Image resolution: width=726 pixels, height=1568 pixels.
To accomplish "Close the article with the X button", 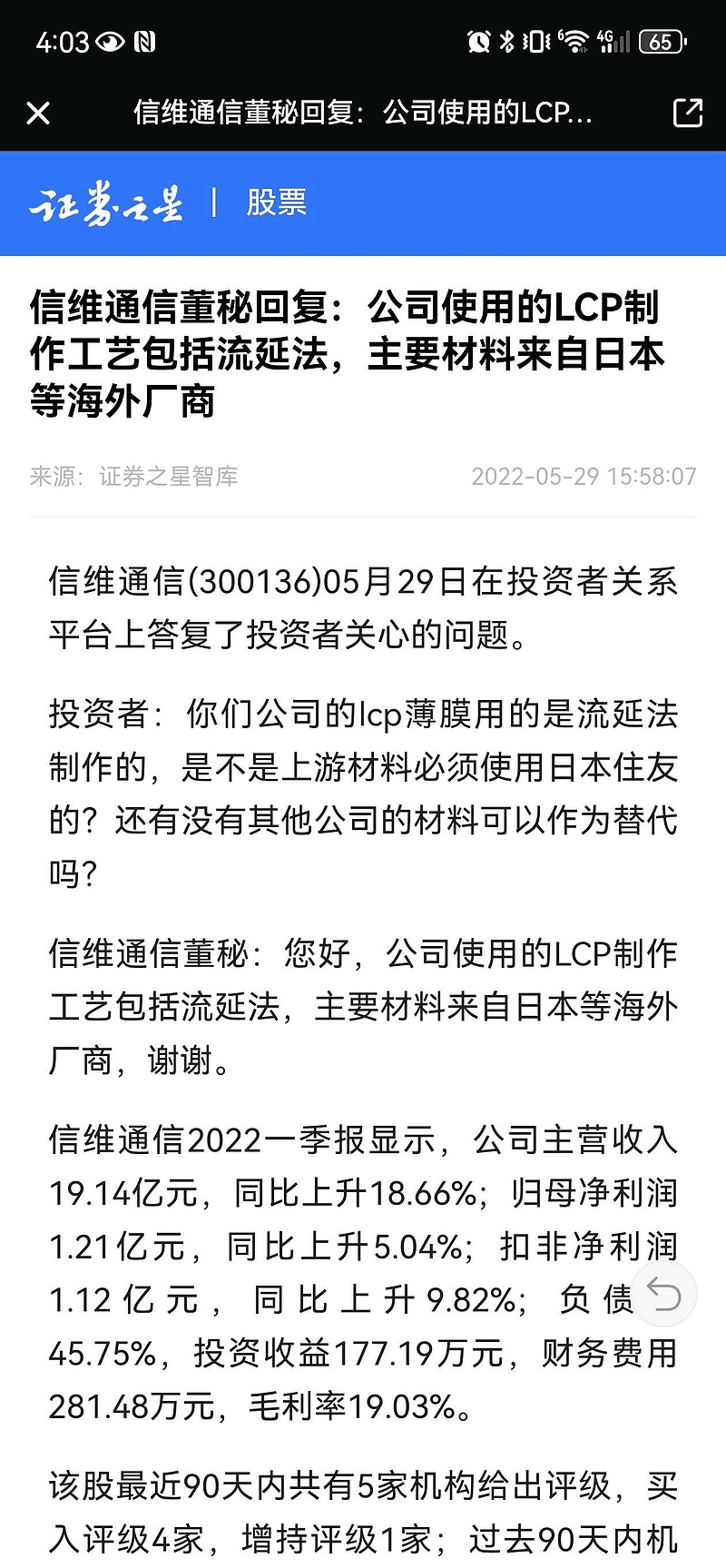I will tap(38, 112).
